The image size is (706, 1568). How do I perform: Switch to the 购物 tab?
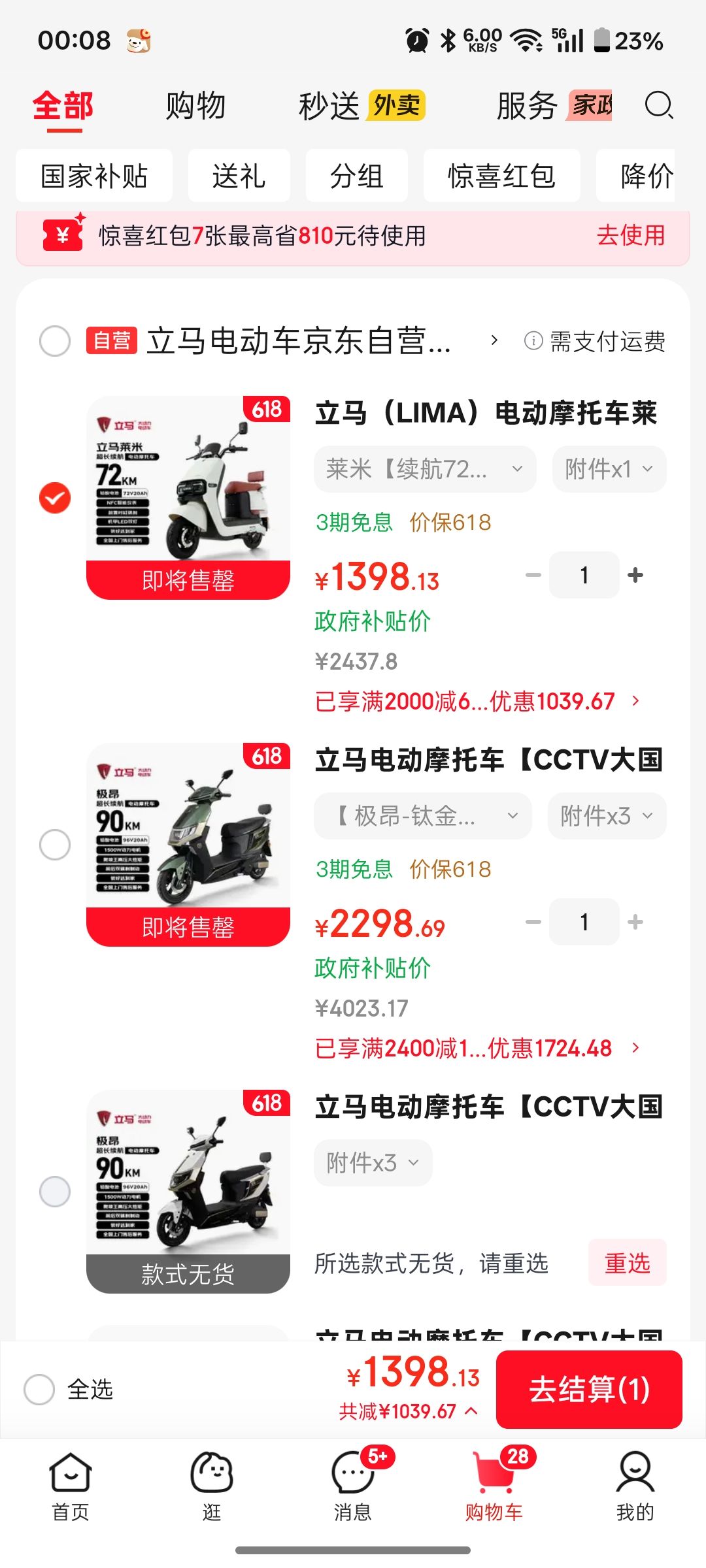pyautogui.click(x=195, y=106)
